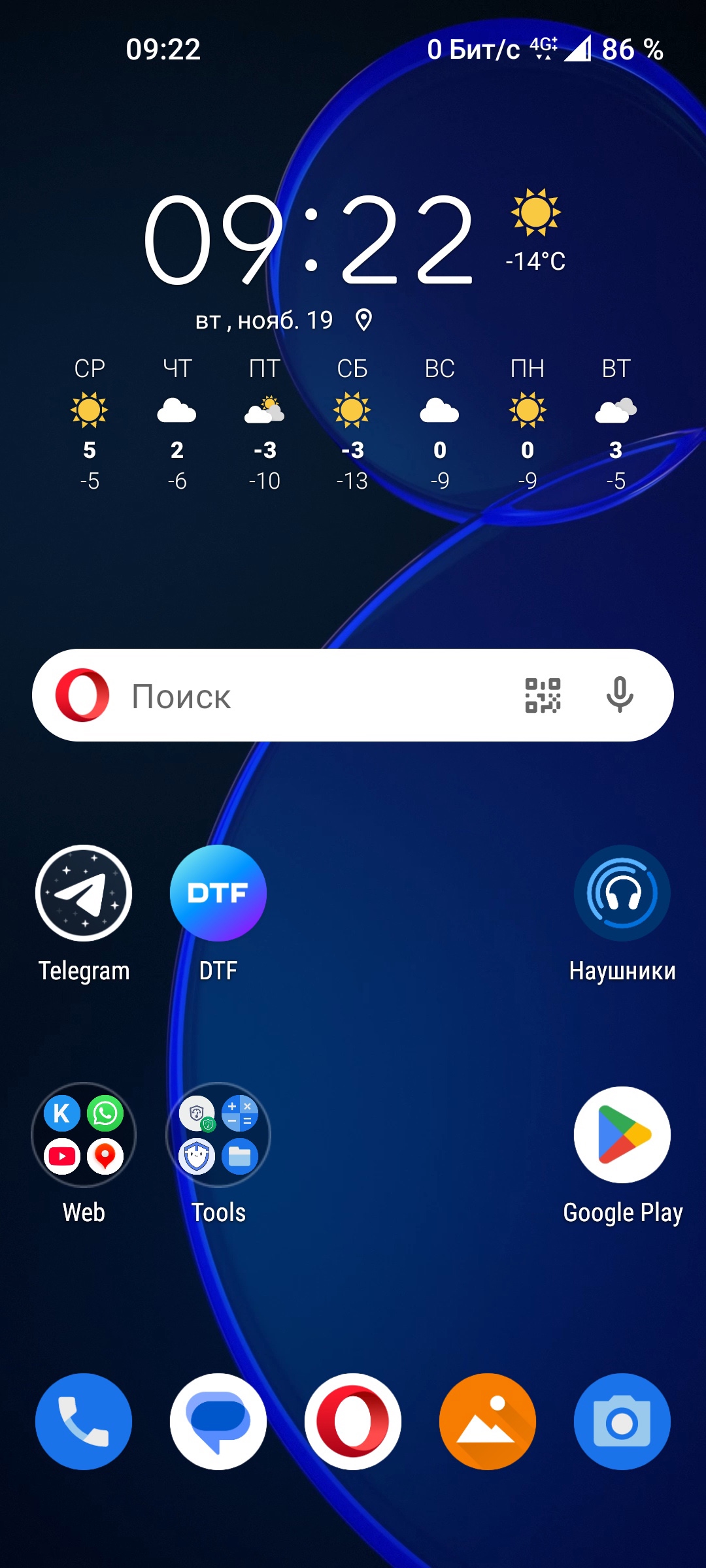Launch Opera browser from the dock

coord(353,1422)
